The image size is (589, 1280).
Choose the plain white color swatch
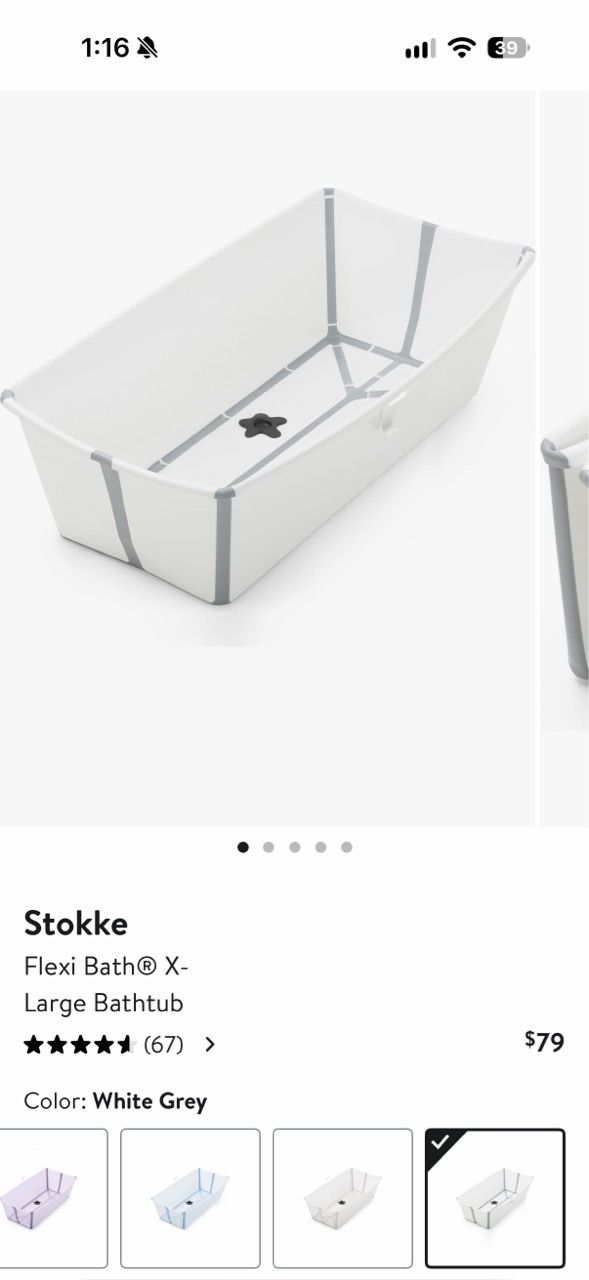click(342, 1198)
